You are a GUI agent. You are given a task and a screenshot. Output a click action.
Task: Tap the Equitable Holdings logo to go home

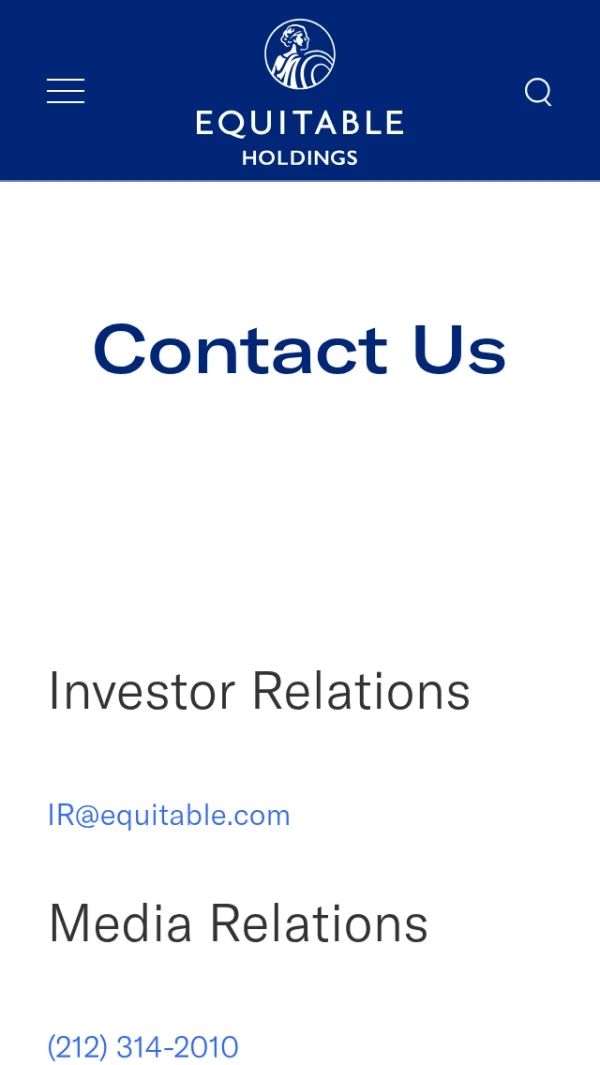click(x=300, y=92)
